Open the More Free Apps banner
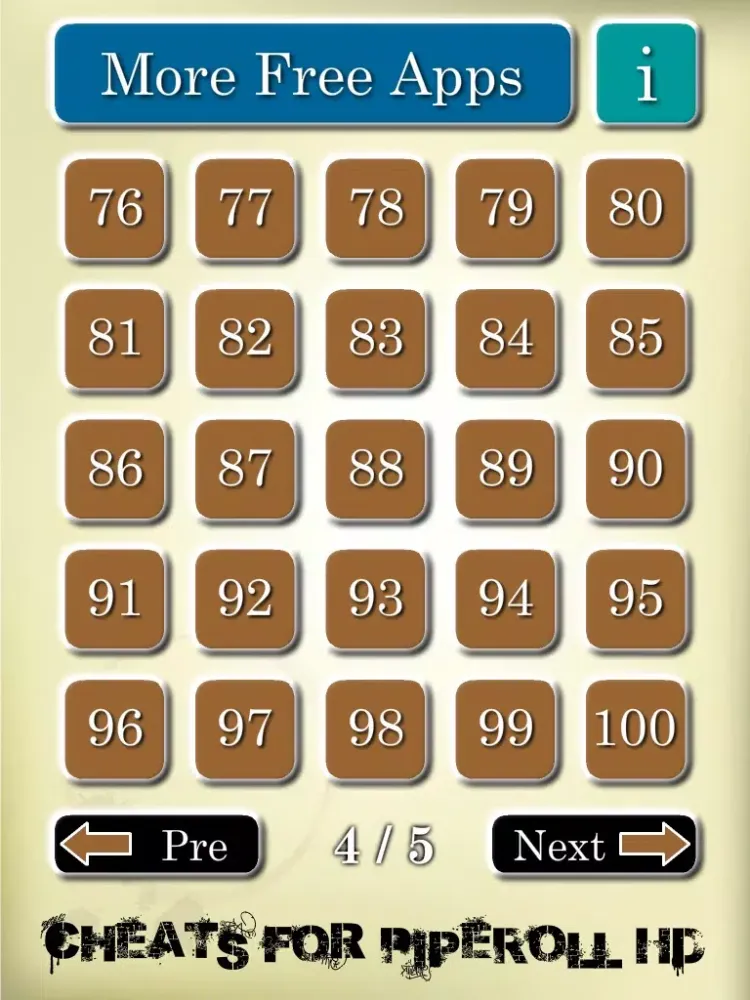This screenshot has width=750, height=1000. (312, 75)
